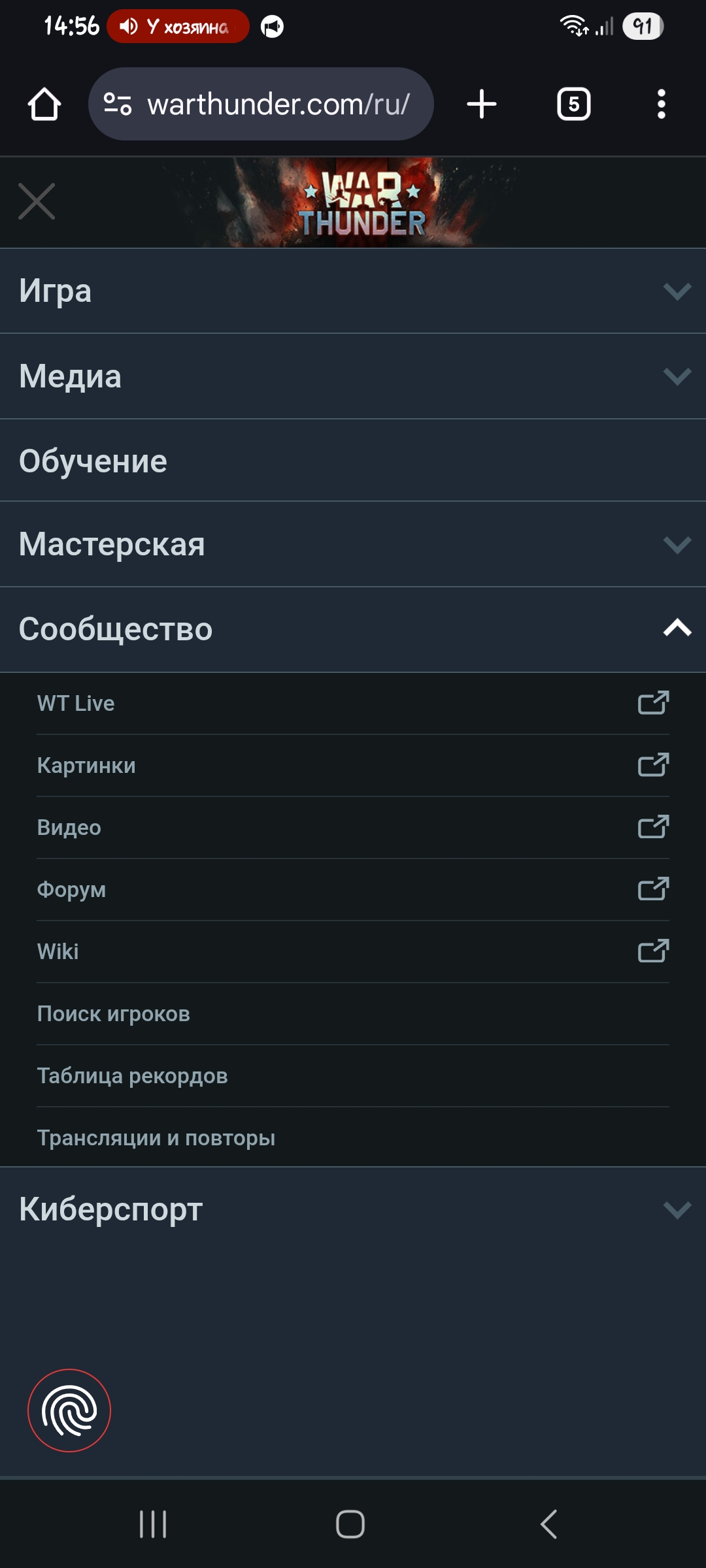
Task: Tap the fingerprint floating button
Action: pyautogui.click(x=69, y=1411)
